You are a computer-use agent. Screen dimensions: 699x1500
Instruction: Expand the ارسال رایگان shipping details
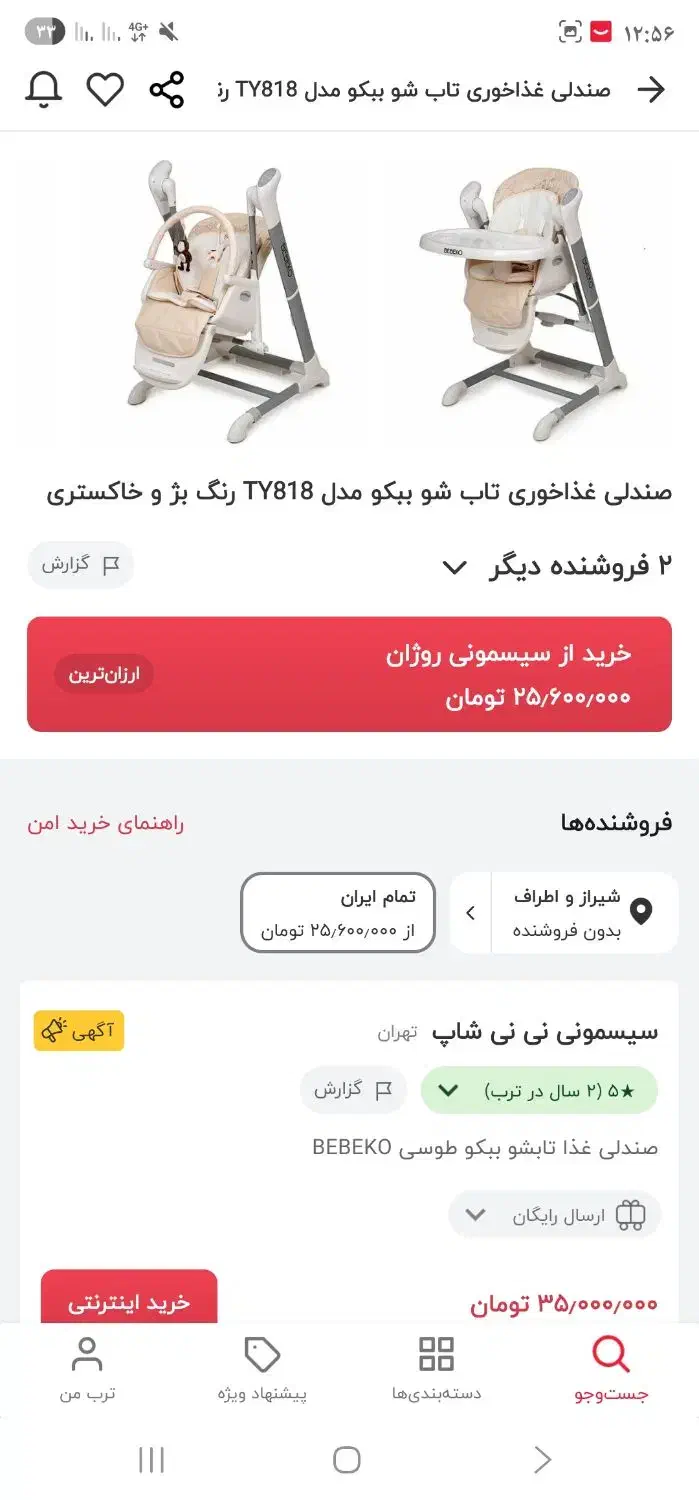click(554, 1216)
